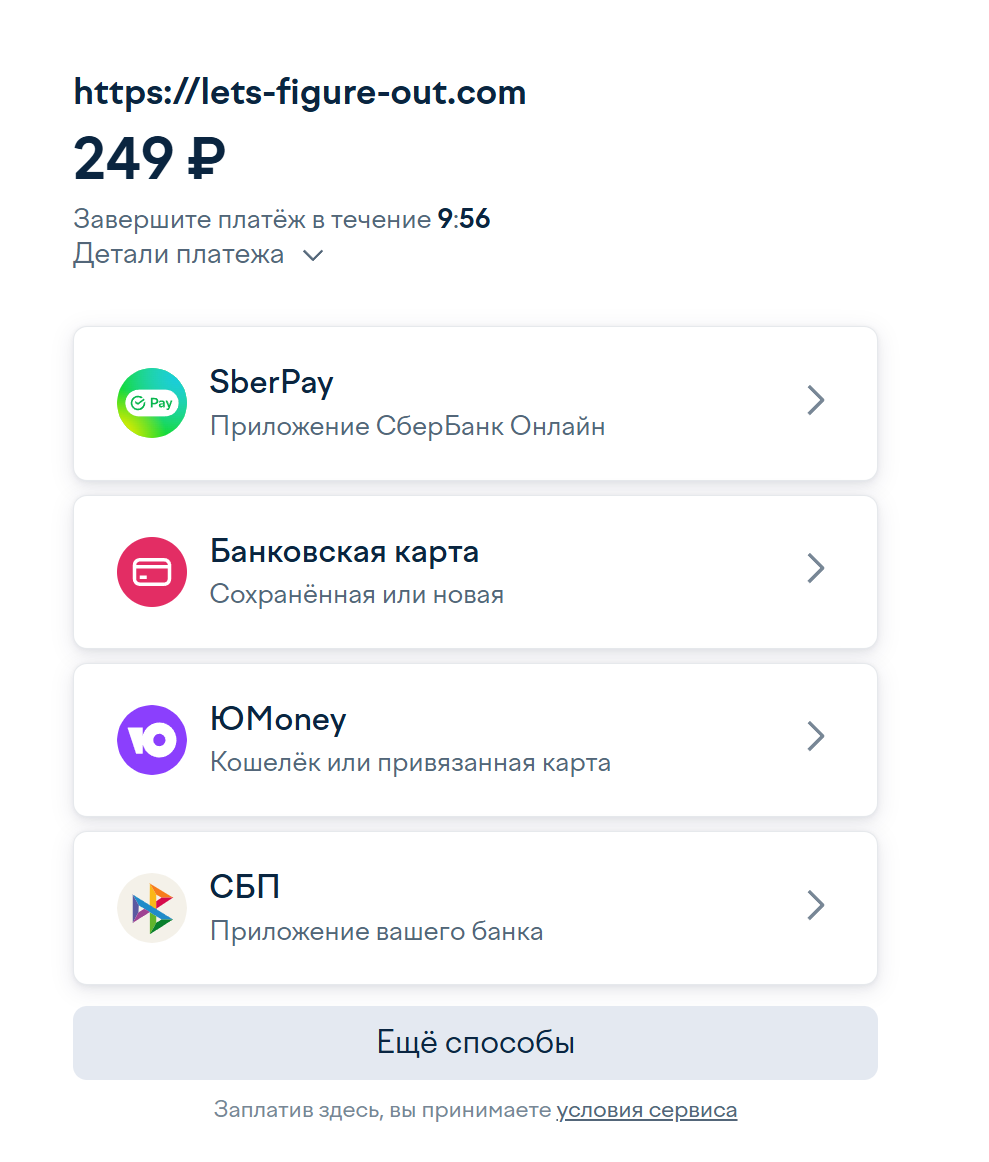Open the SberPay payment option
The height and width of the screenshot is (1162, 989).
click(474, 402)
